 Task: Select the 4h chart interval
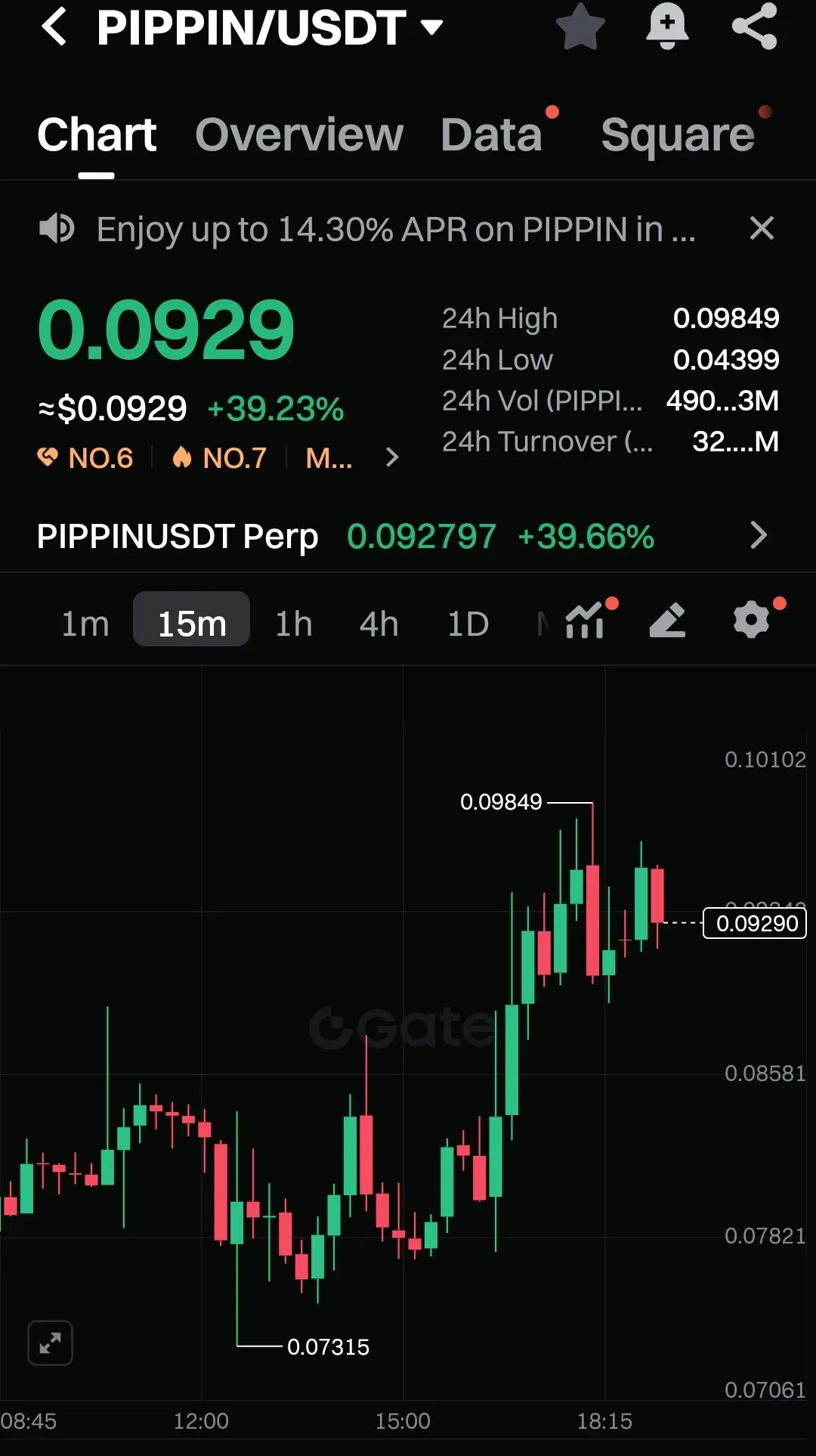[379, 624]
